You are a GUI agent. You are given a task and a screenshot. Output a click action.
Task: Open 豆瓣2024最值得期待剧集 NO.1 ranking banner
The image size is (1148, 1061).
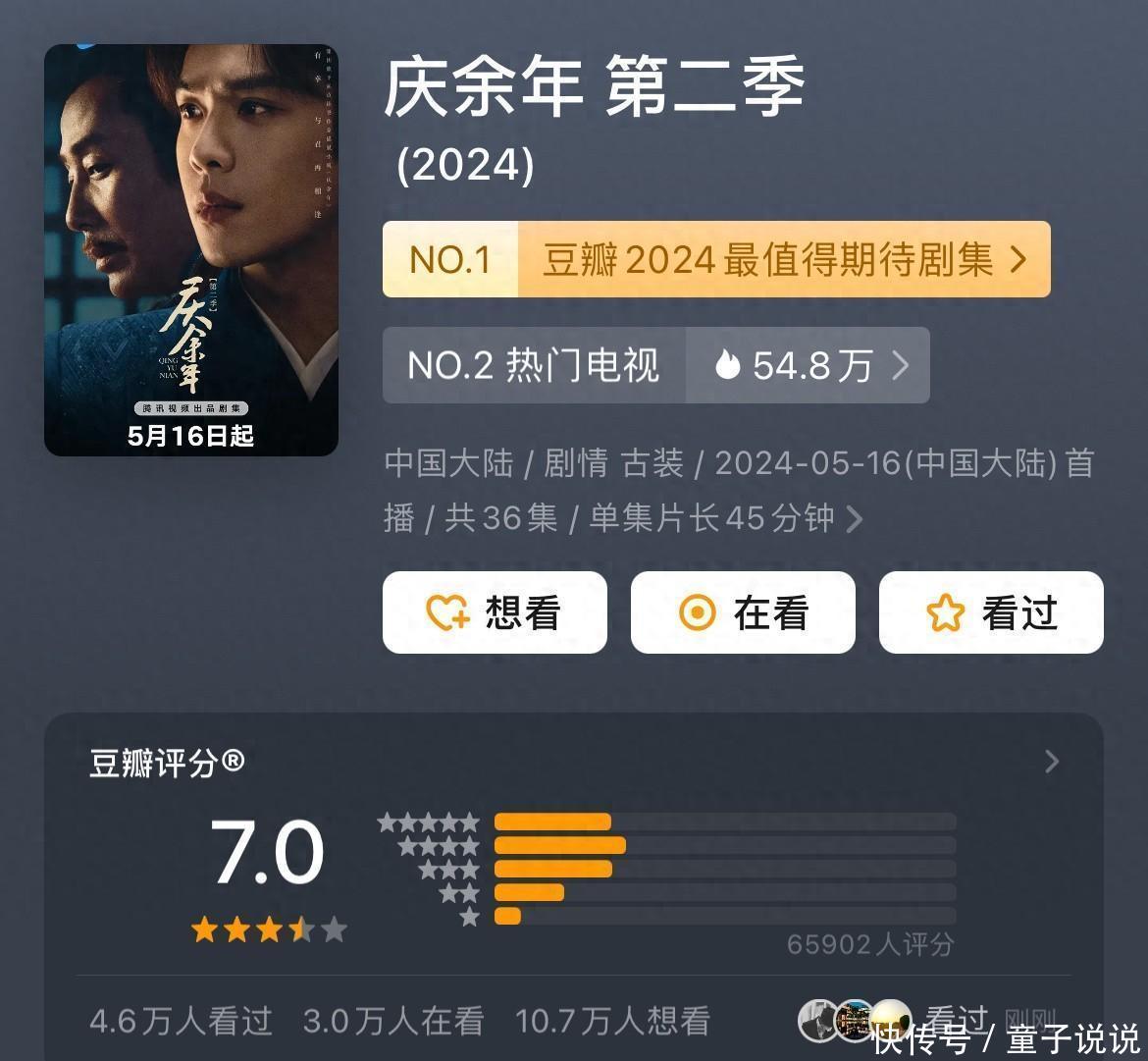pos(716,260)
